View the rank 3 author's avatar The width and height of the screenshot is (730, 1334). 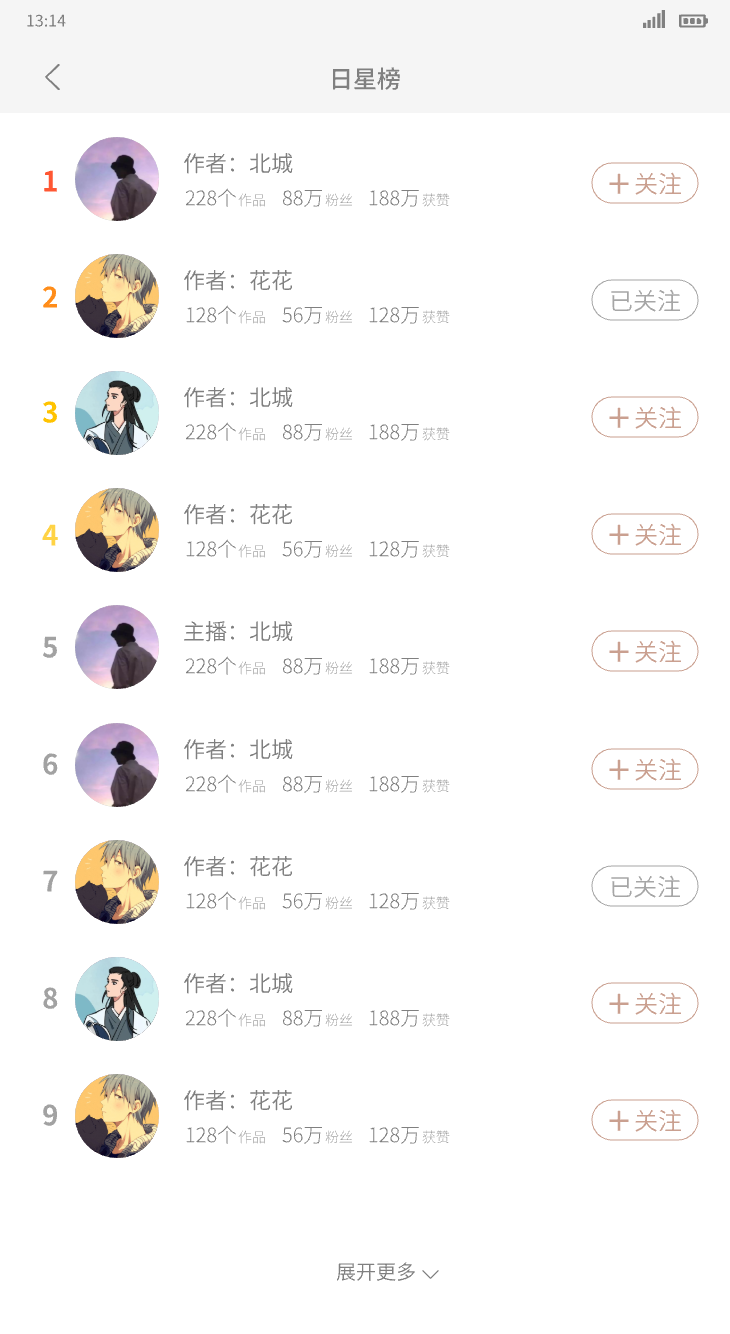point(117,413)
